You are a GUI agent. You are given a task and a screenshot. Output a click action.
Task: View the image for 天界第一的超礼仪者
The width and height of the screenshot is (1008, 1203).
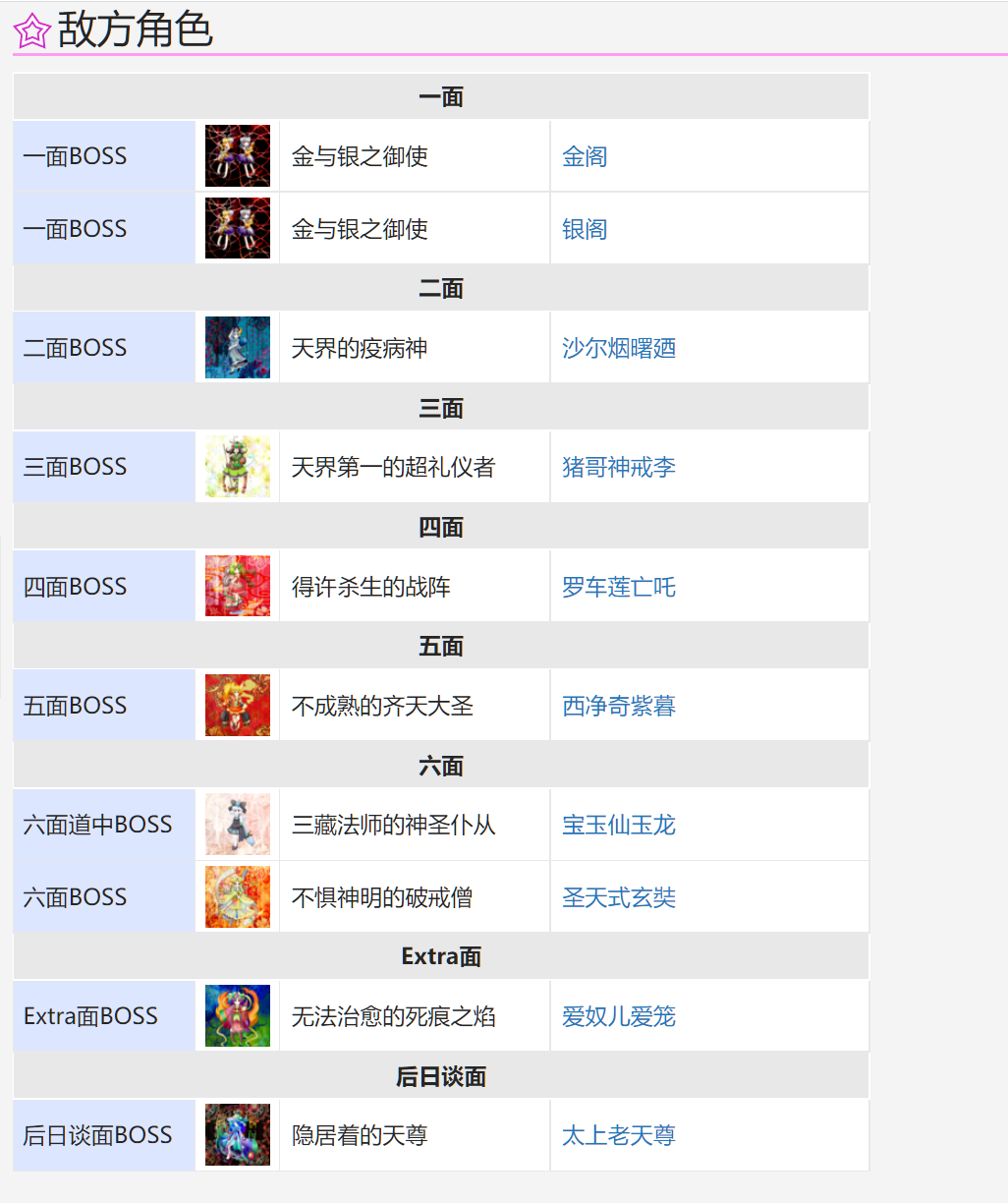pos(238,467)
